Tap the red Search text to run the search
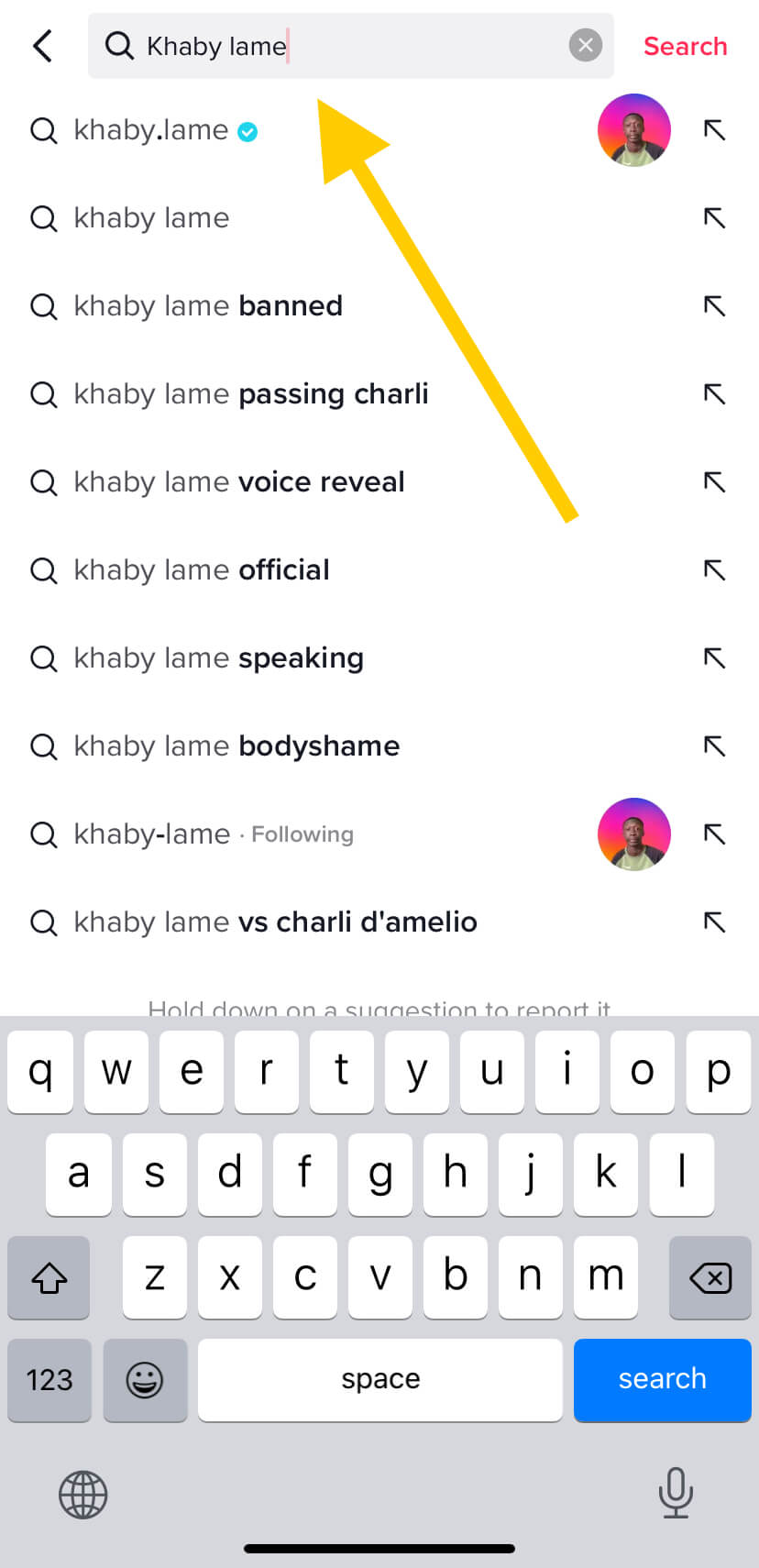Screen dimensions: 759x1568 pos(685,45)
